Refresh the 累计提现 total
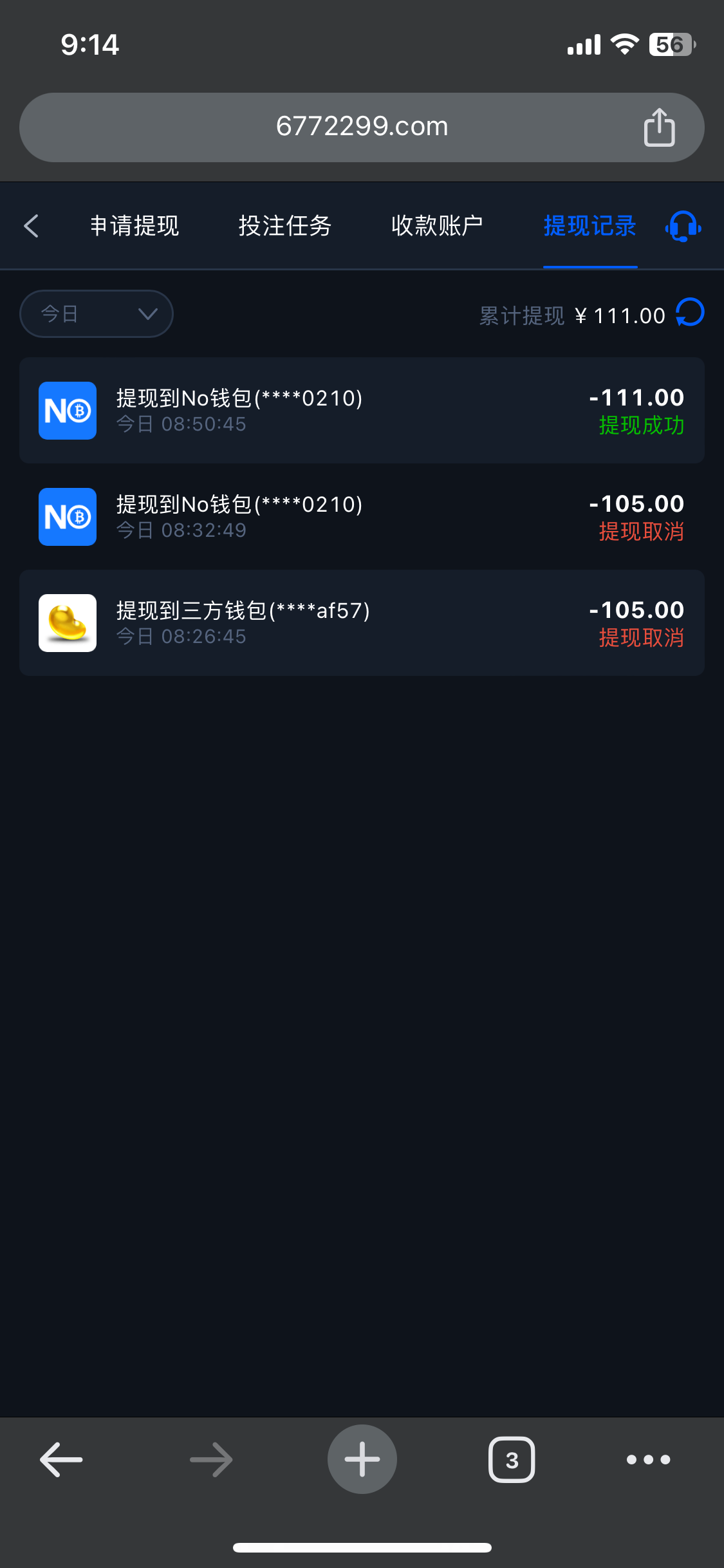 690,313
